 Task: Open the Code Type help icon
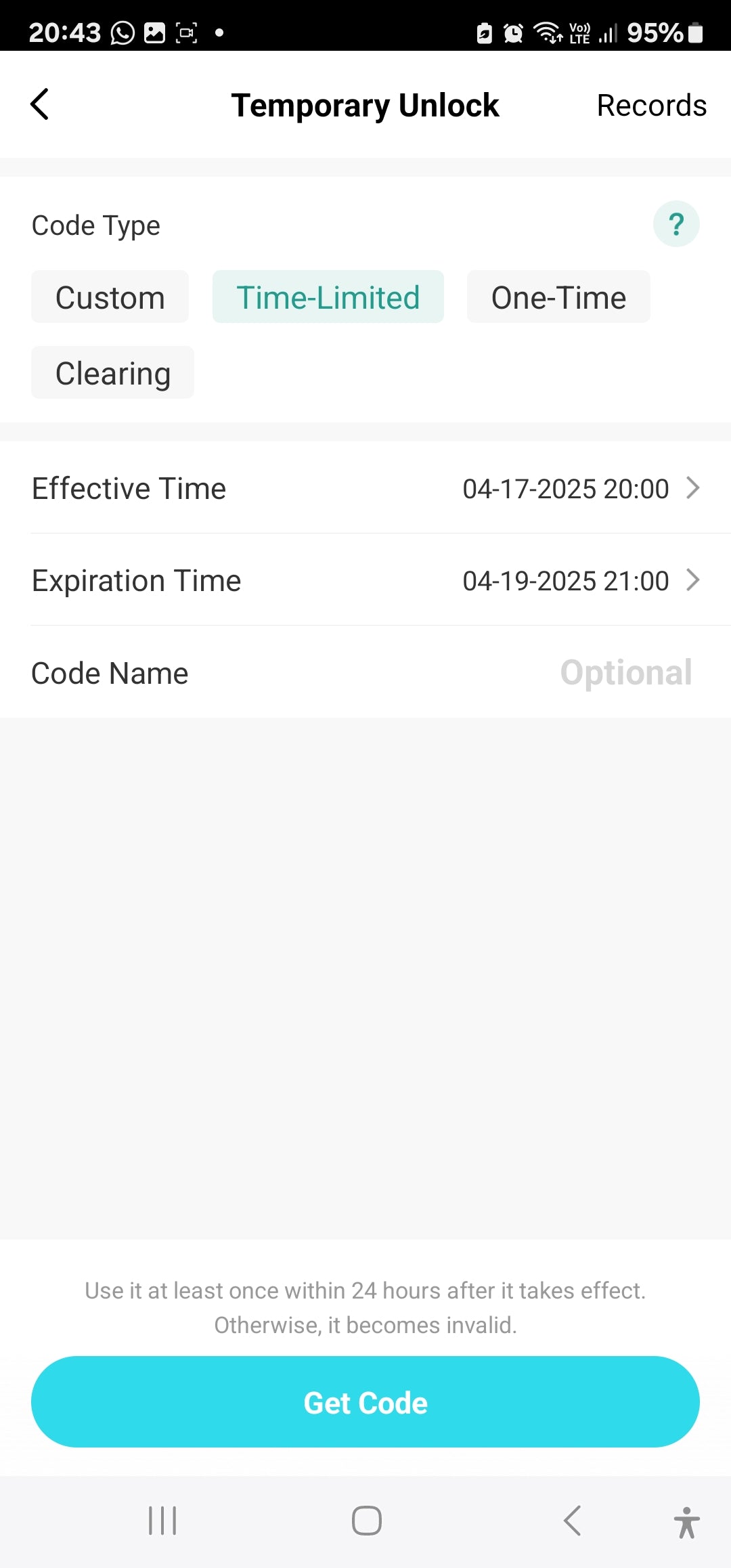pyautogui.click(x=675, y=224)
